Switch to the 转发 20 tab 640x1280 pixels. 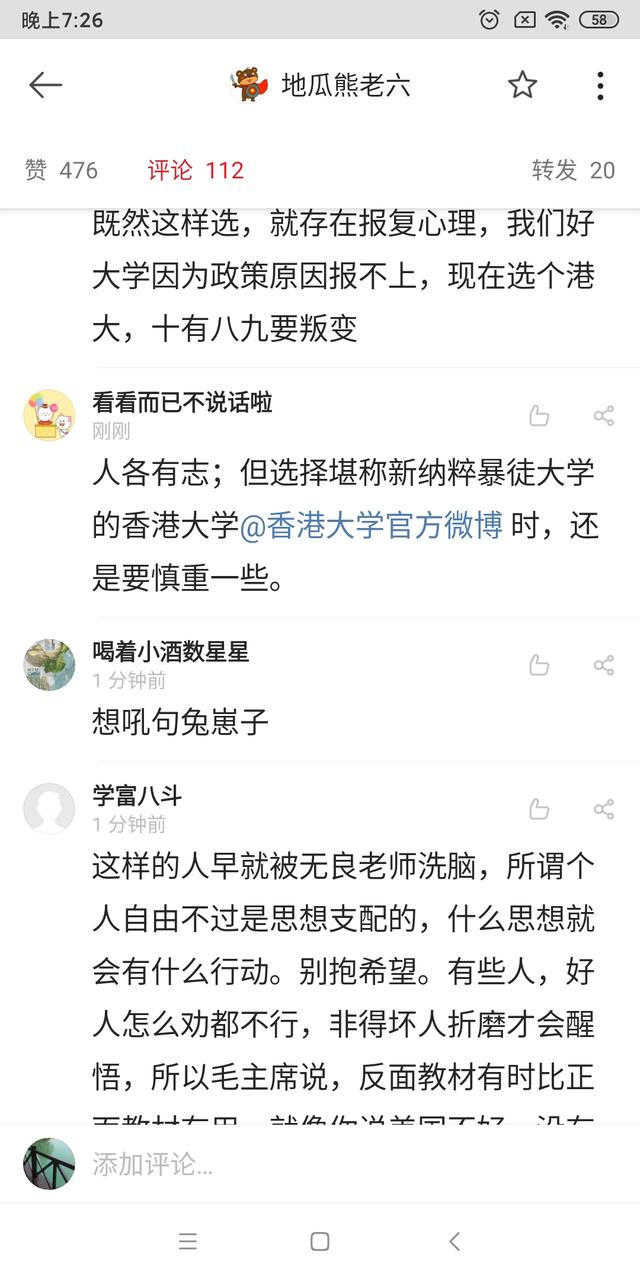click(573, 170)
